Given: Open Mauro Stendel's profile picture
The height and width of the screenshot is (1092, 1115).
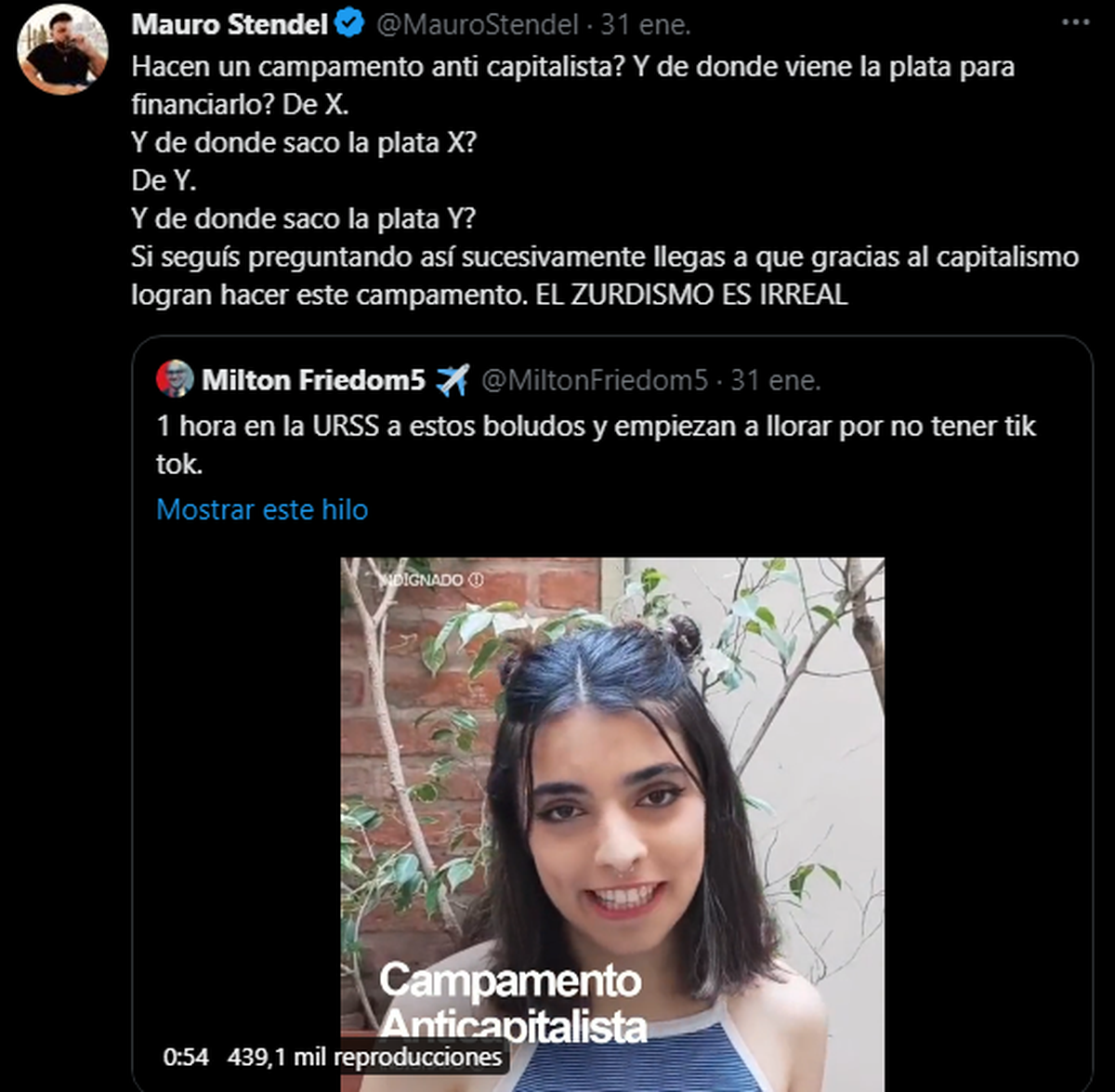Looking at the screenshot, I should point(63,51).
